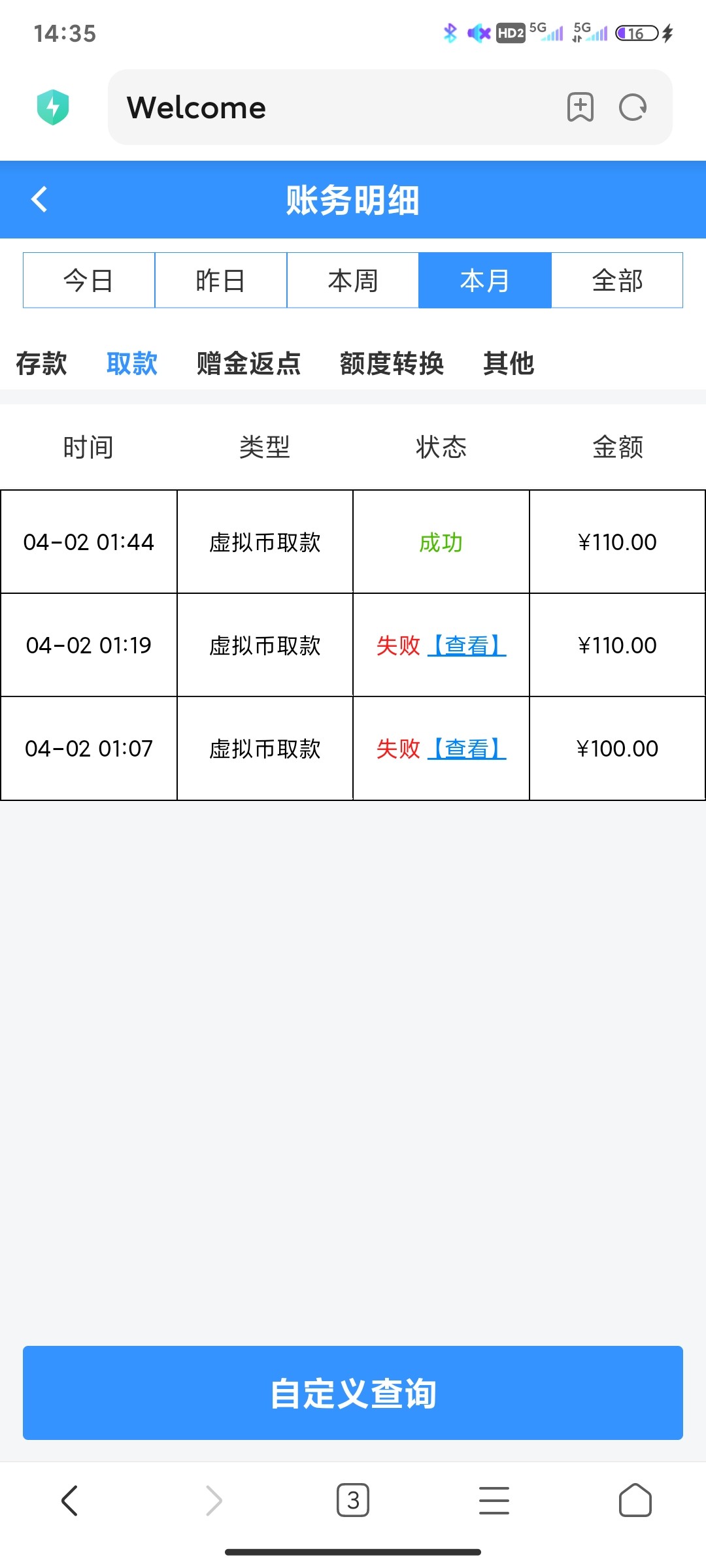Select the 昨日 date filter

pyautogui.click(x=221, y=280)
